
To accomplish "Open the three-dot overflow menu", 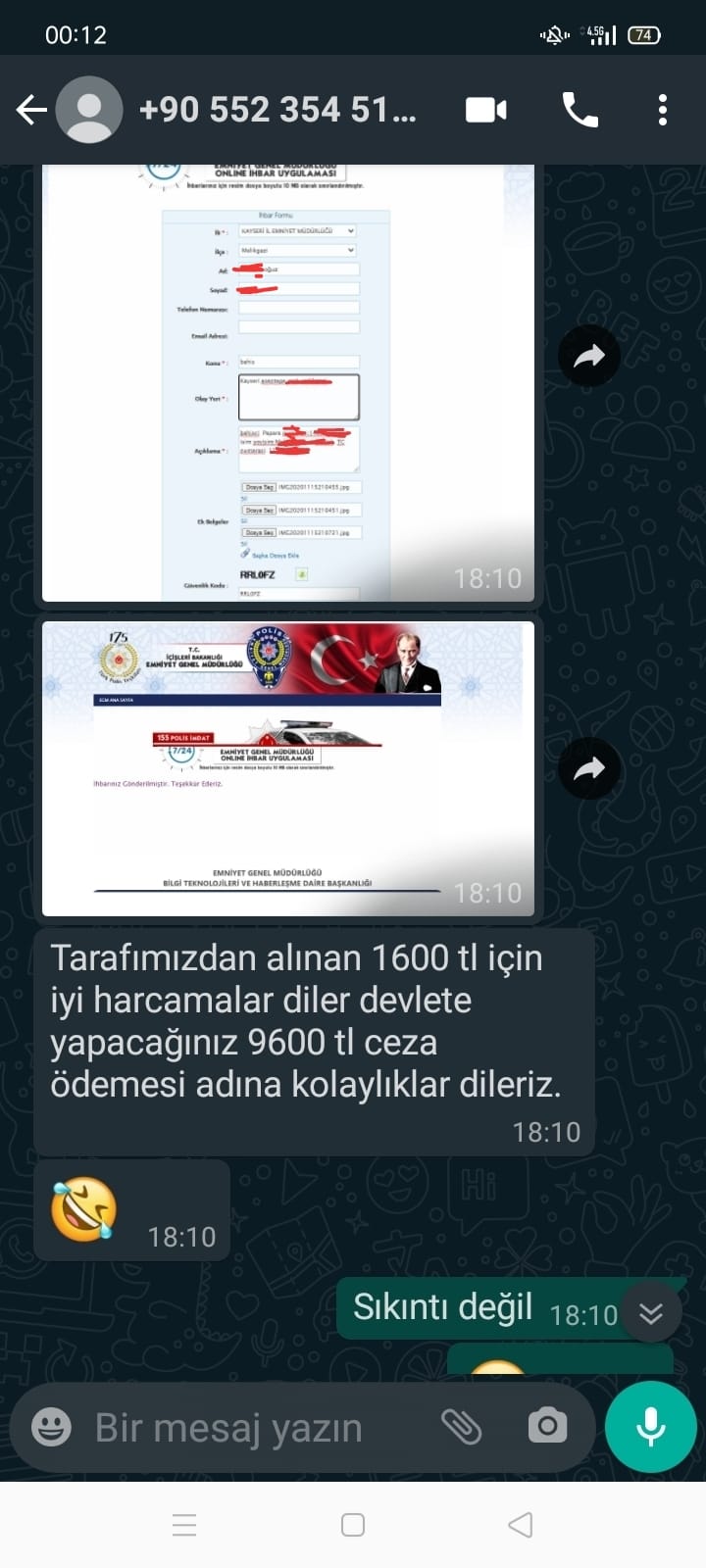I will (x=663, y=110).
